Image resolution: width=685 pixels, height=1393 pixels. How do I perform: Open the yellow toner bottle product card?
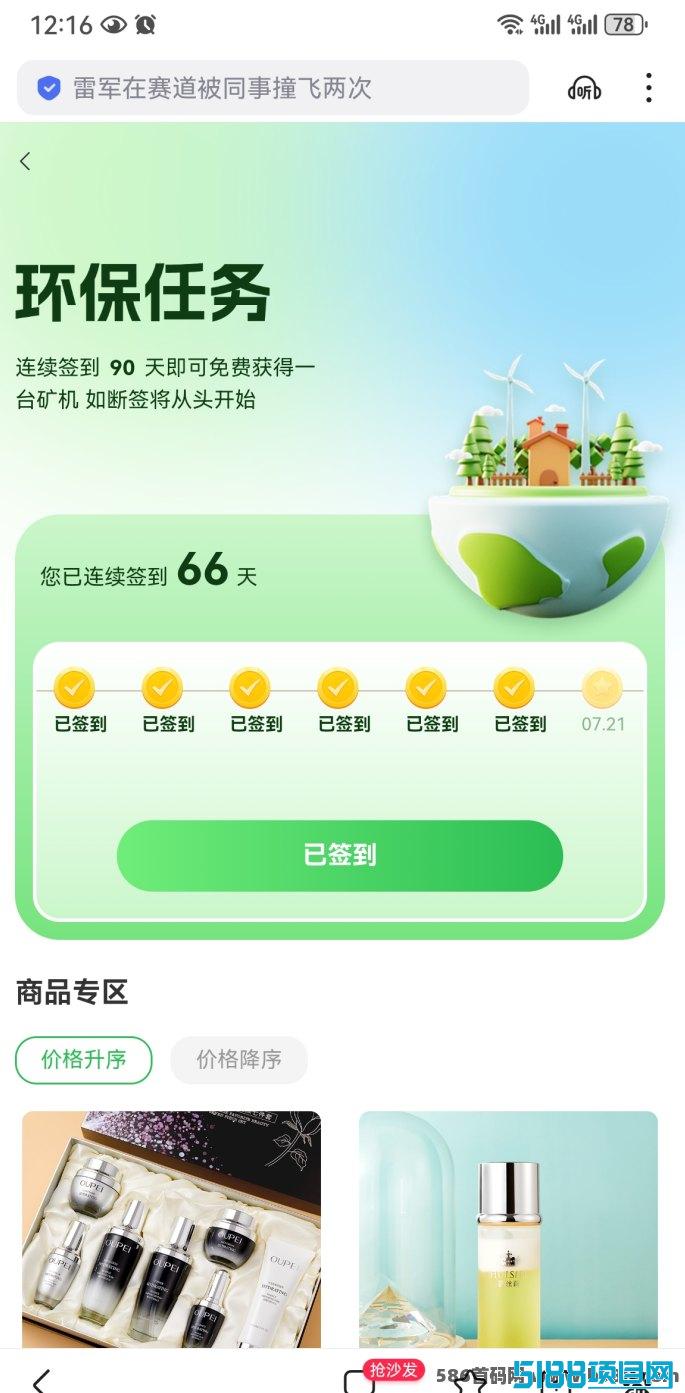click(509, 1230)
